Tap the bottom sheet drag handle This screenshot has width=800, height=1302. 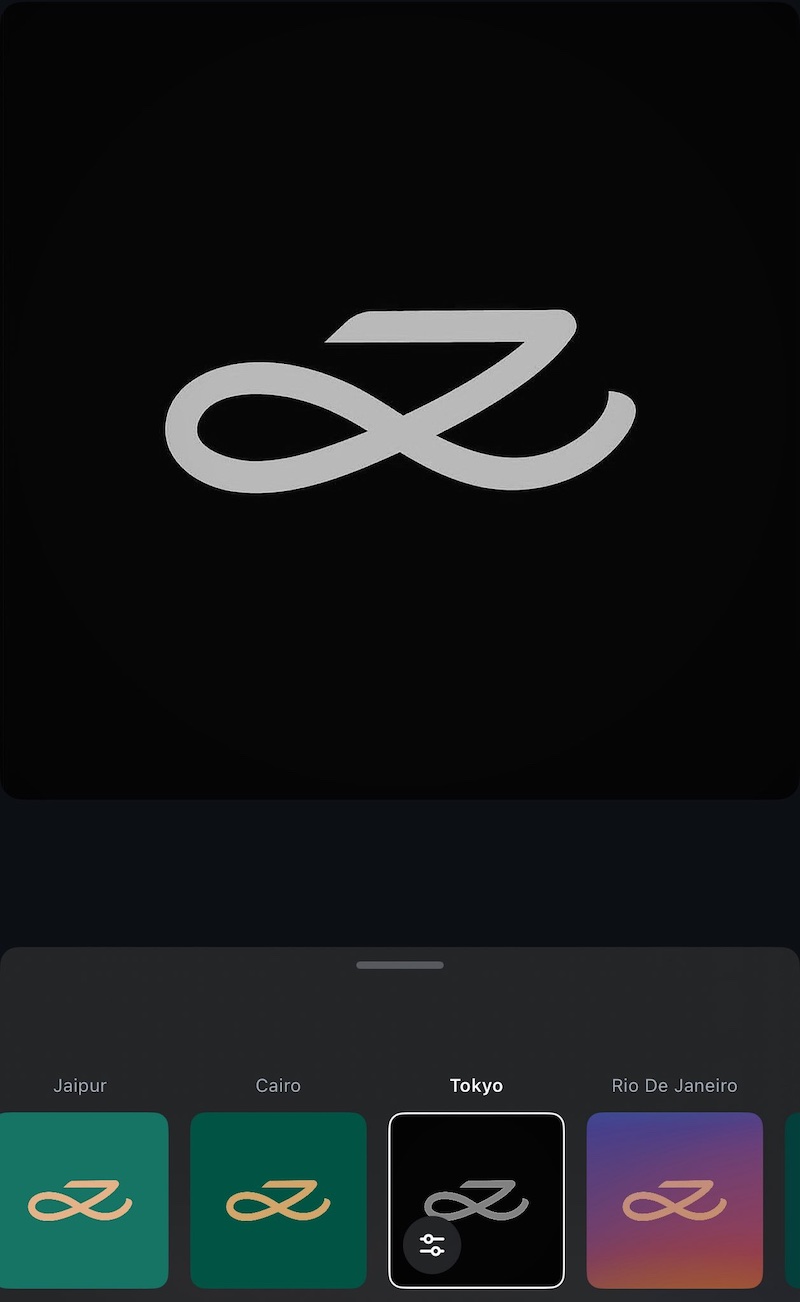(x=400, y=965)
